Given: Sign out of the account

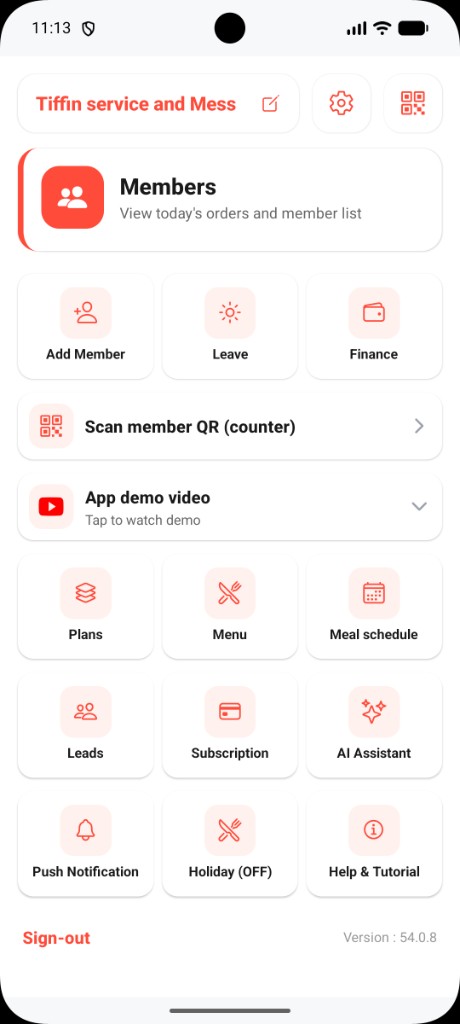Looking at the screenshot, I should click(x=56, y=938).
